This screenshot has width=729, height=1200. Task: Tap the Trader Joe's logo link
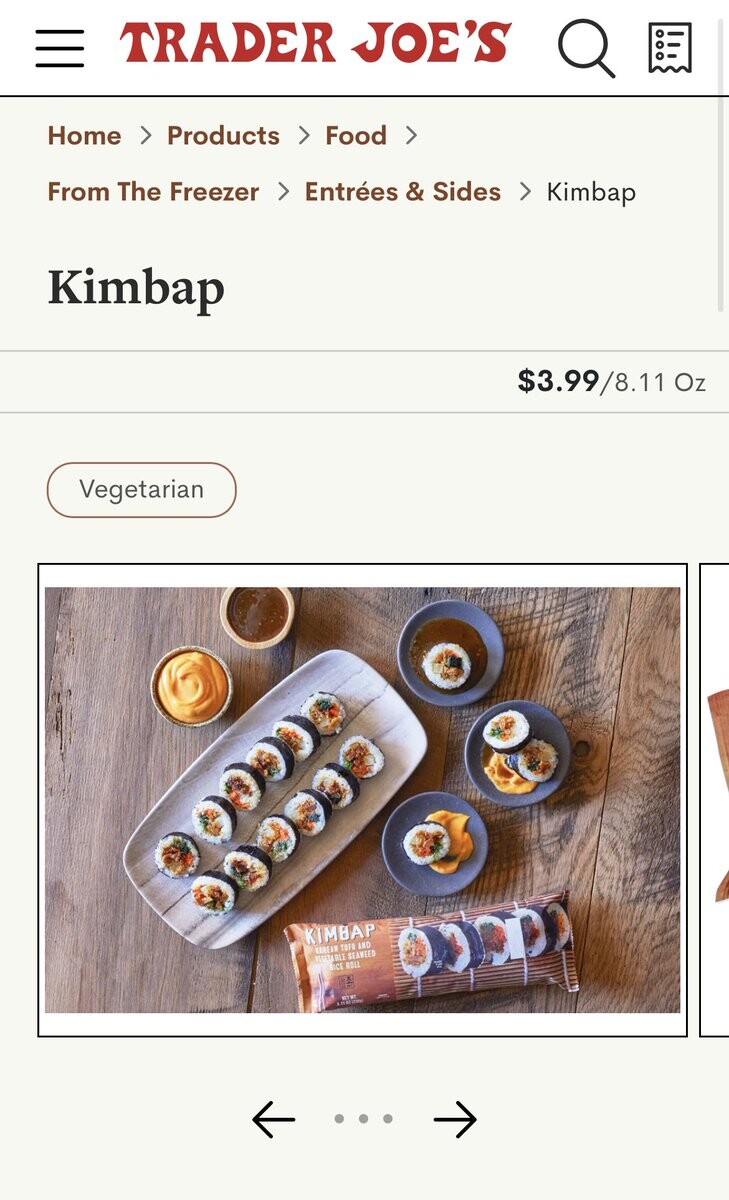tap(316, 44)
